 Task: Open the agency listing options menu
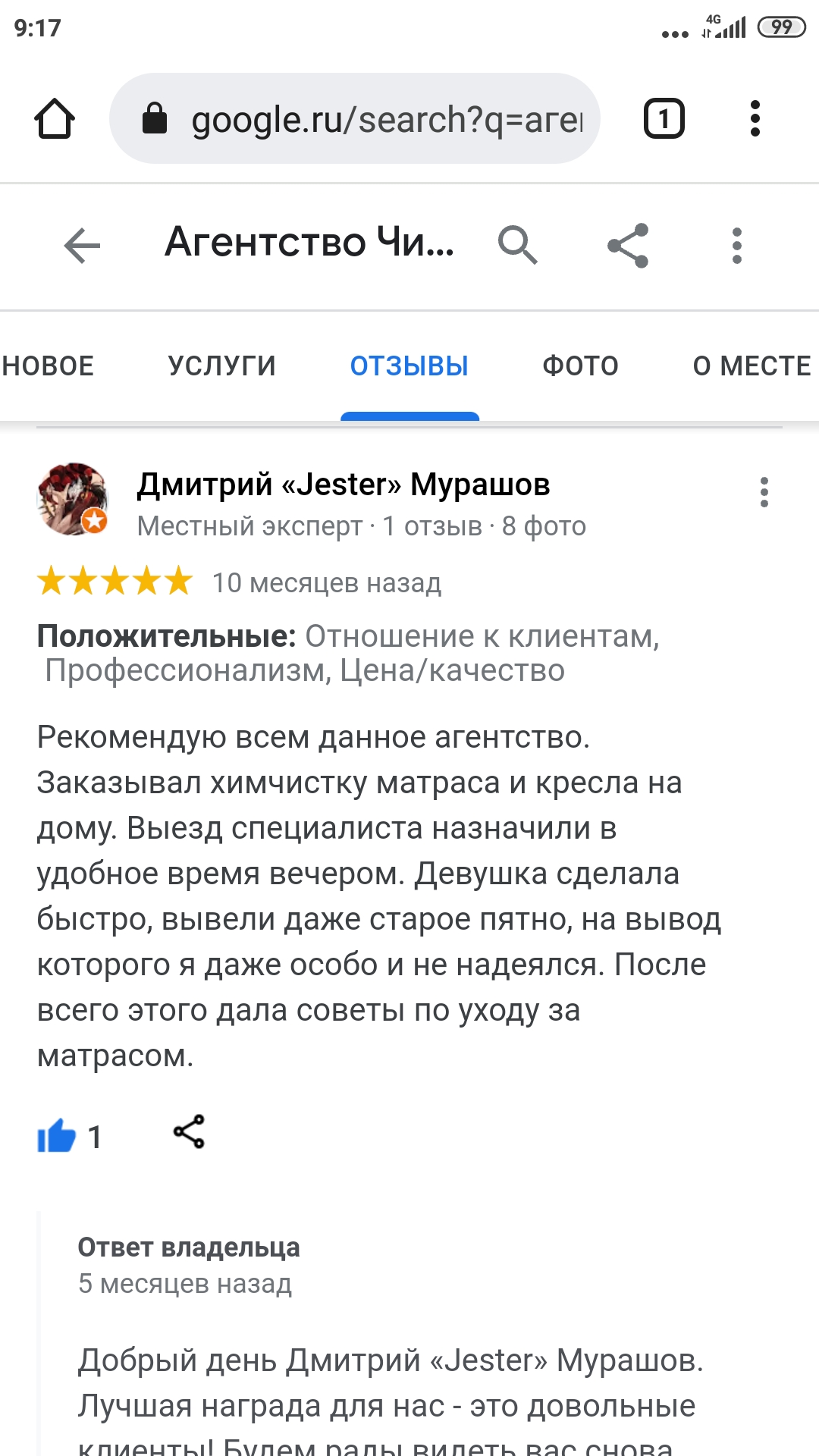[736, 245]
